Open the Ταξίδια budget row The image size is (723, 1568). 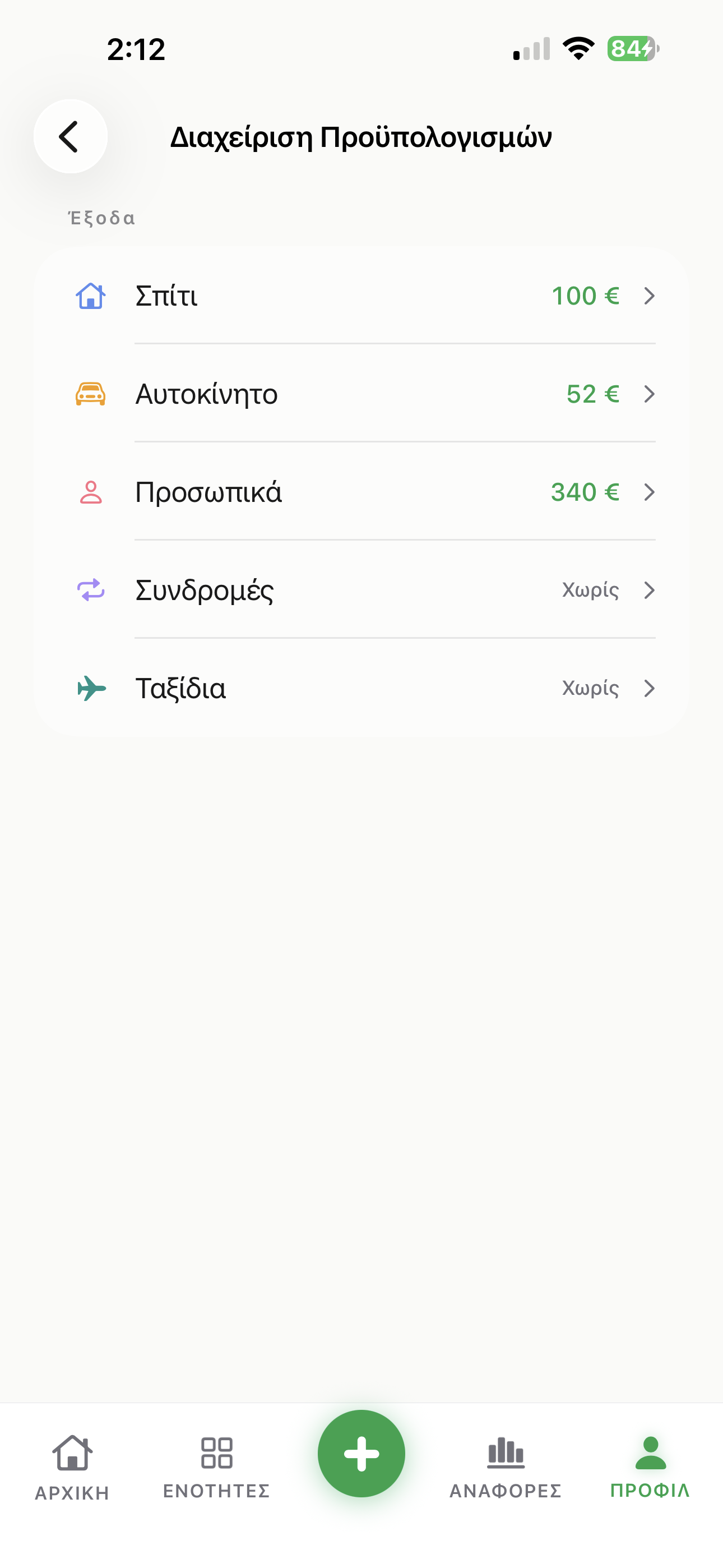[361, 689]
